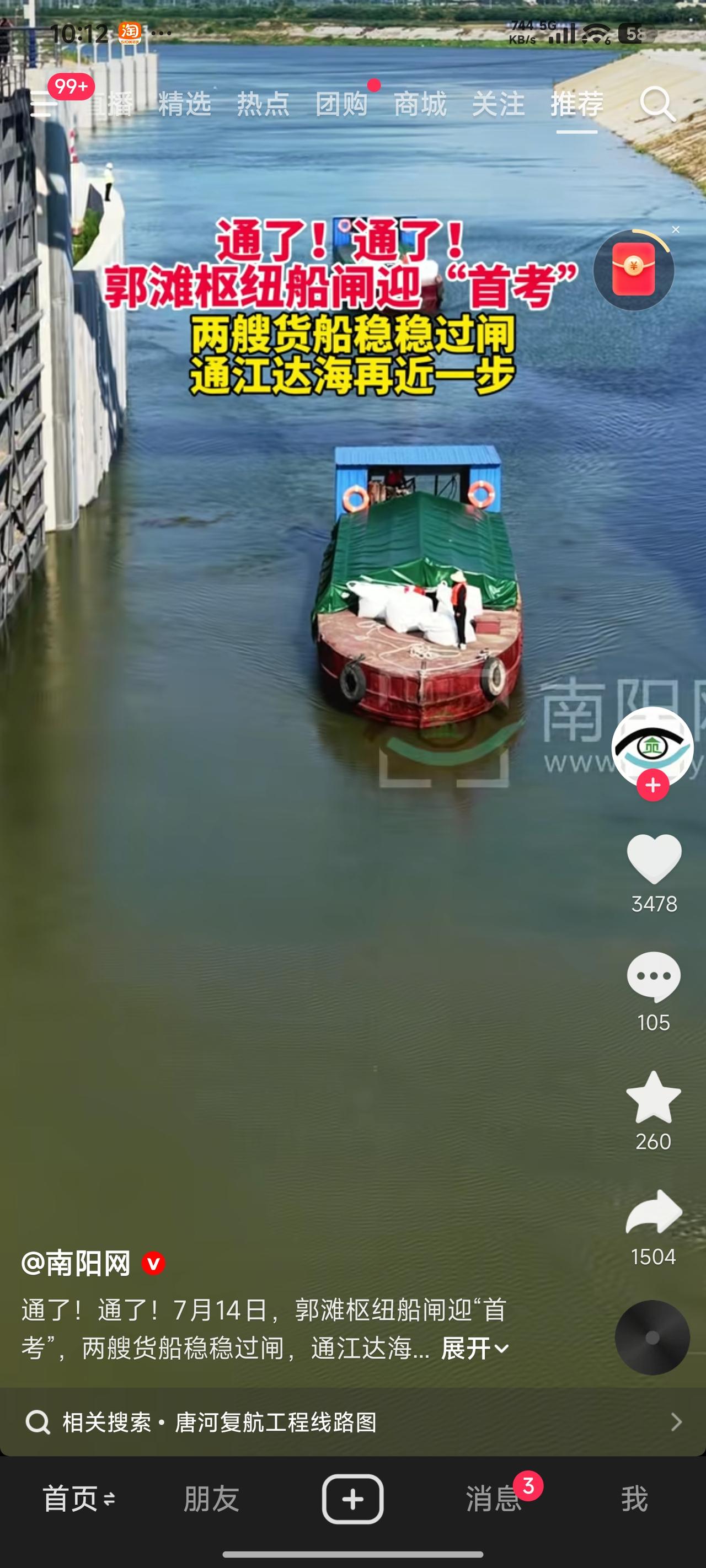Create a new post with center plus
Image resolution: width=706 pixels, height=1568 pixels.
pyautogui.click(x=352, y=1499)
